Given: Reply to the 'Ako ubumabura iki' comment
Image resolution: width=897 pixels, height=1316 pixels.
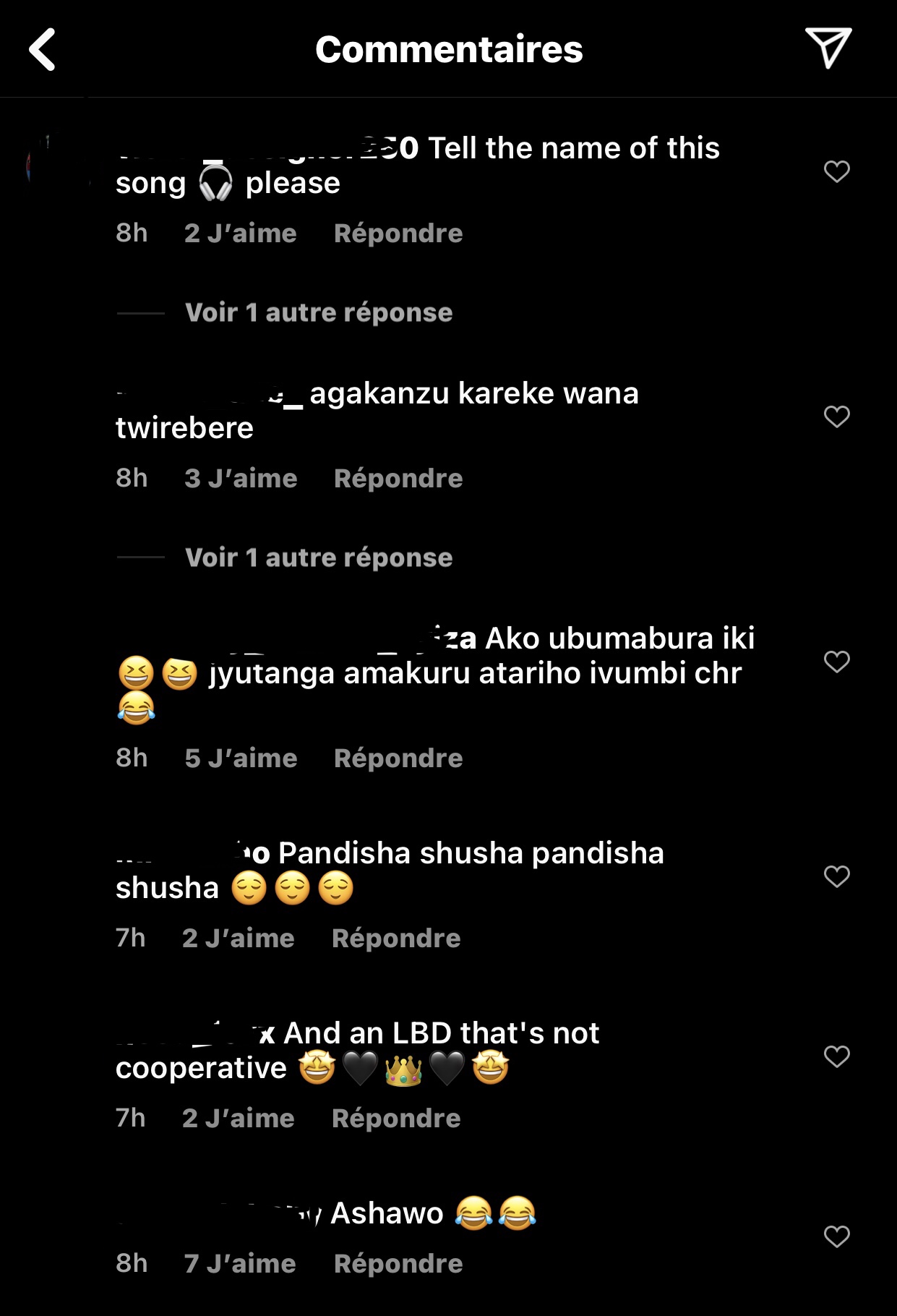Looking at the screenshot, I should (398, 759).
